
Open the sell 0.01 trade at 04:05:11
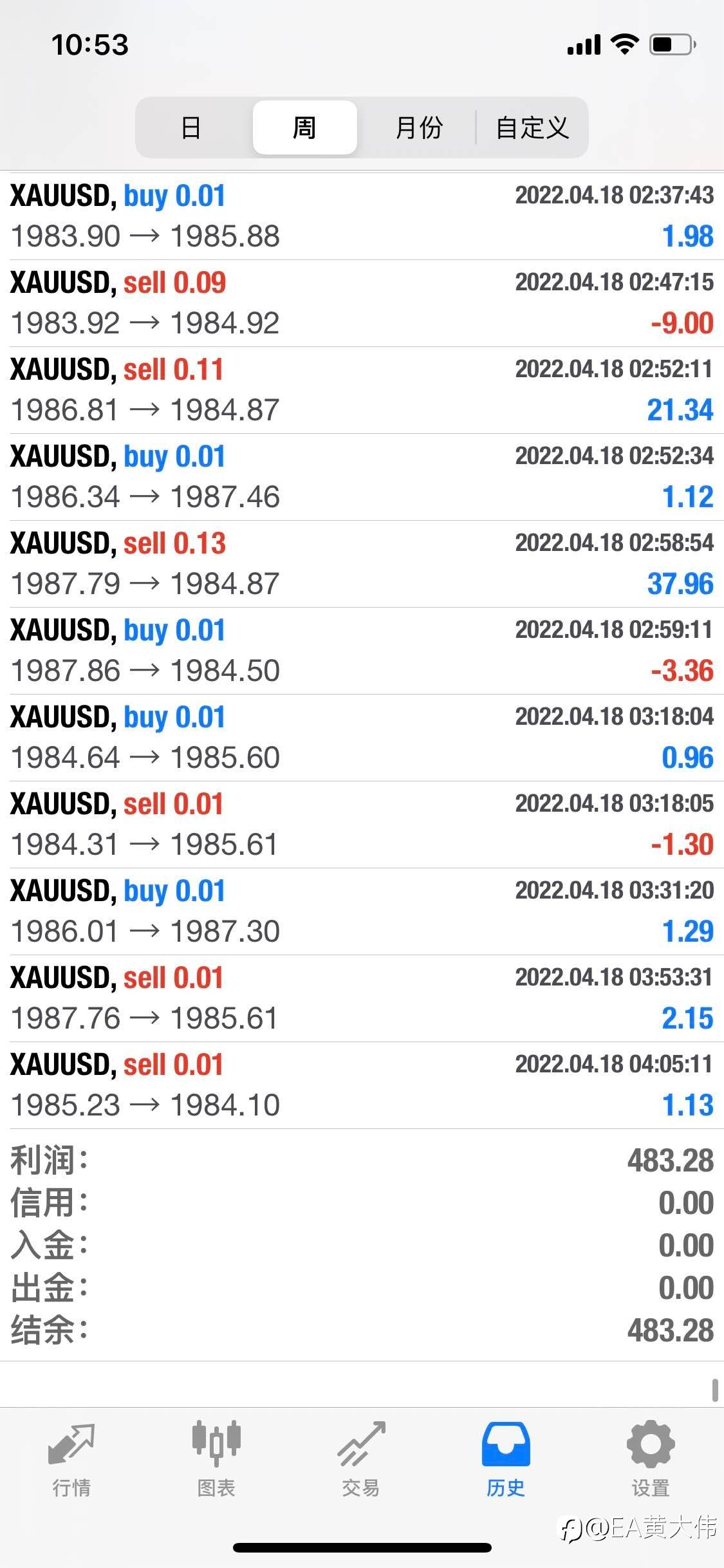tap(362, 1085)
